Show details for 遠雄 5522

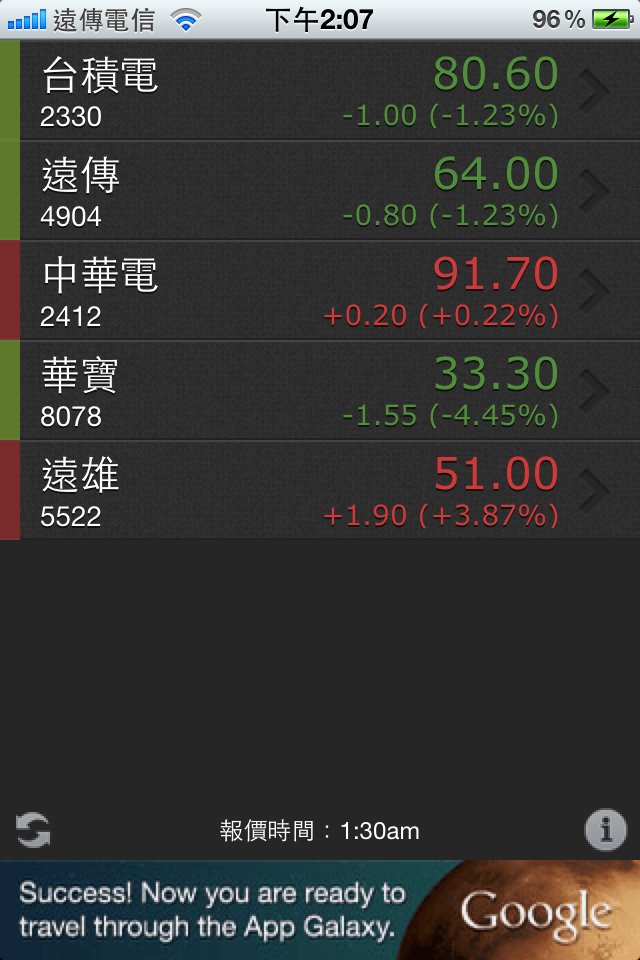click(320, 490)
